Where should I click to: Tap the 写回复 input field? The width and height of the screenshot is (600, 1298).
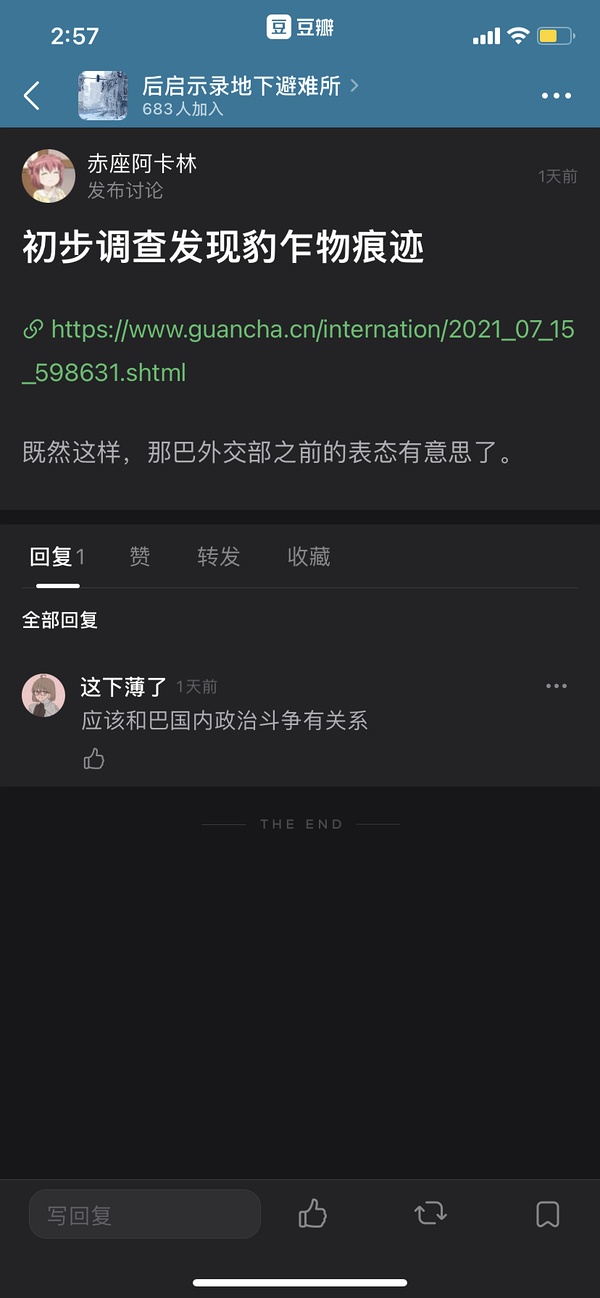click(145, 1215)
